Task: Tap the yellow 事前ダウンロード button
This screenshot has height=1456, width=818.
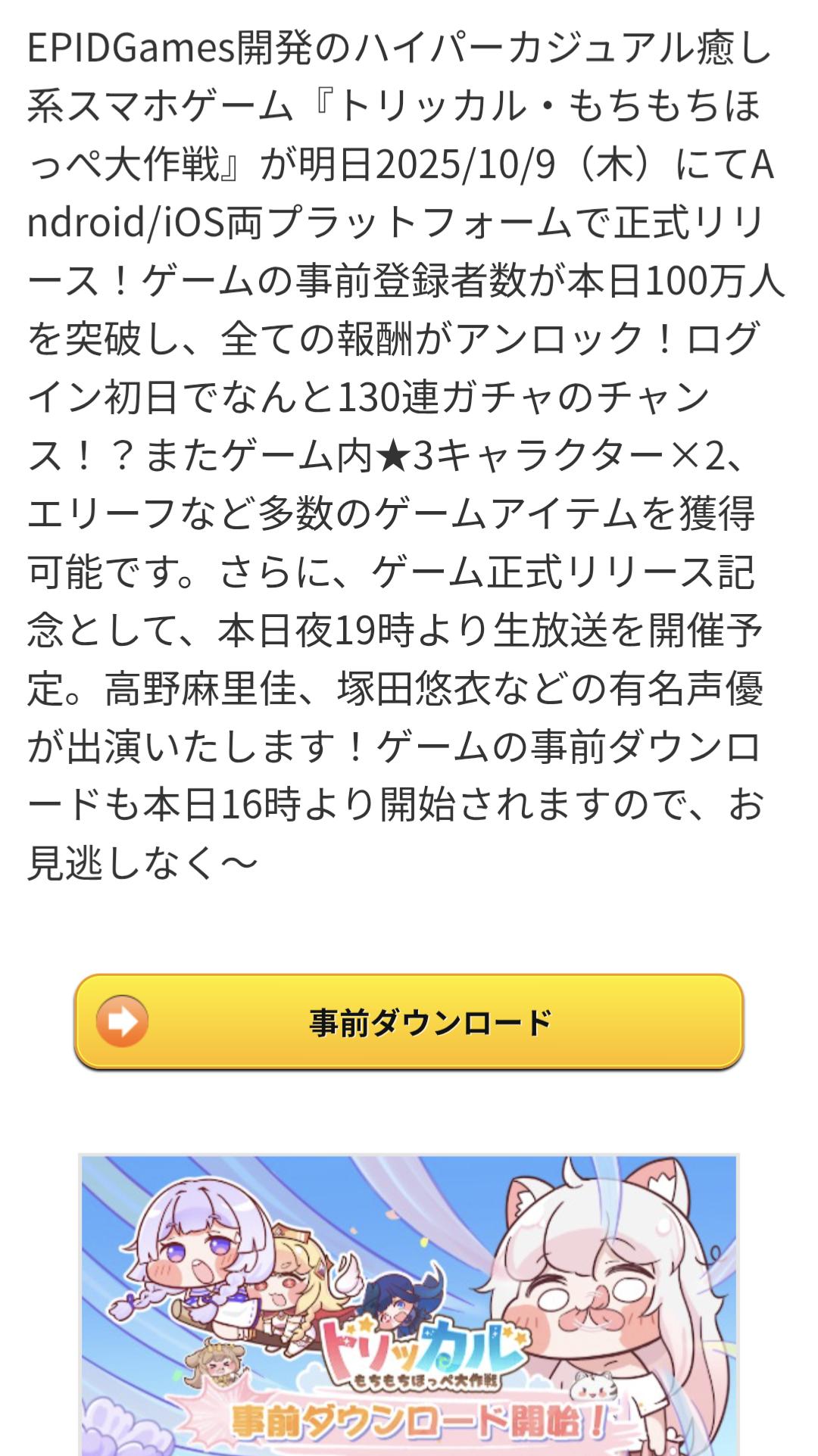Action: coord(409,1021)
